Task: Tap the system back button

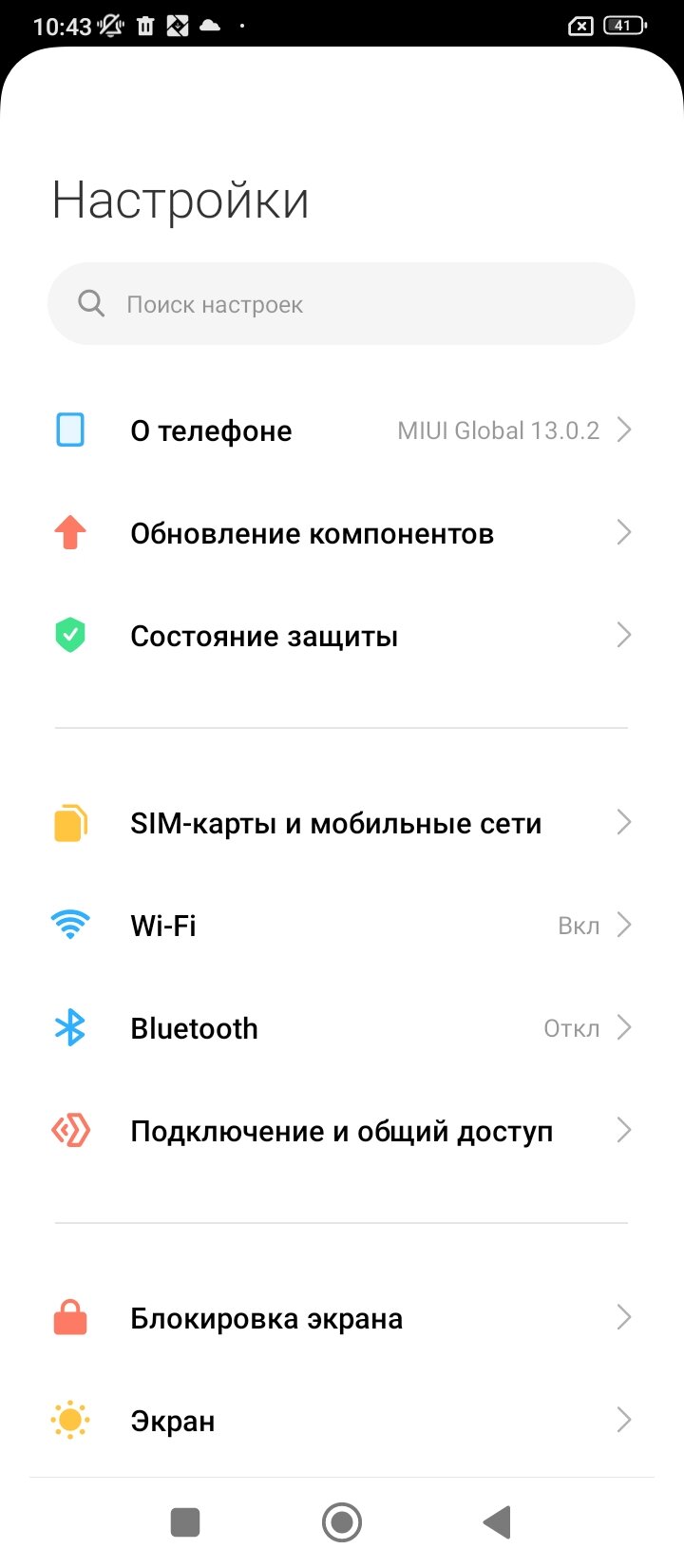Action: tap(498, 1522)
